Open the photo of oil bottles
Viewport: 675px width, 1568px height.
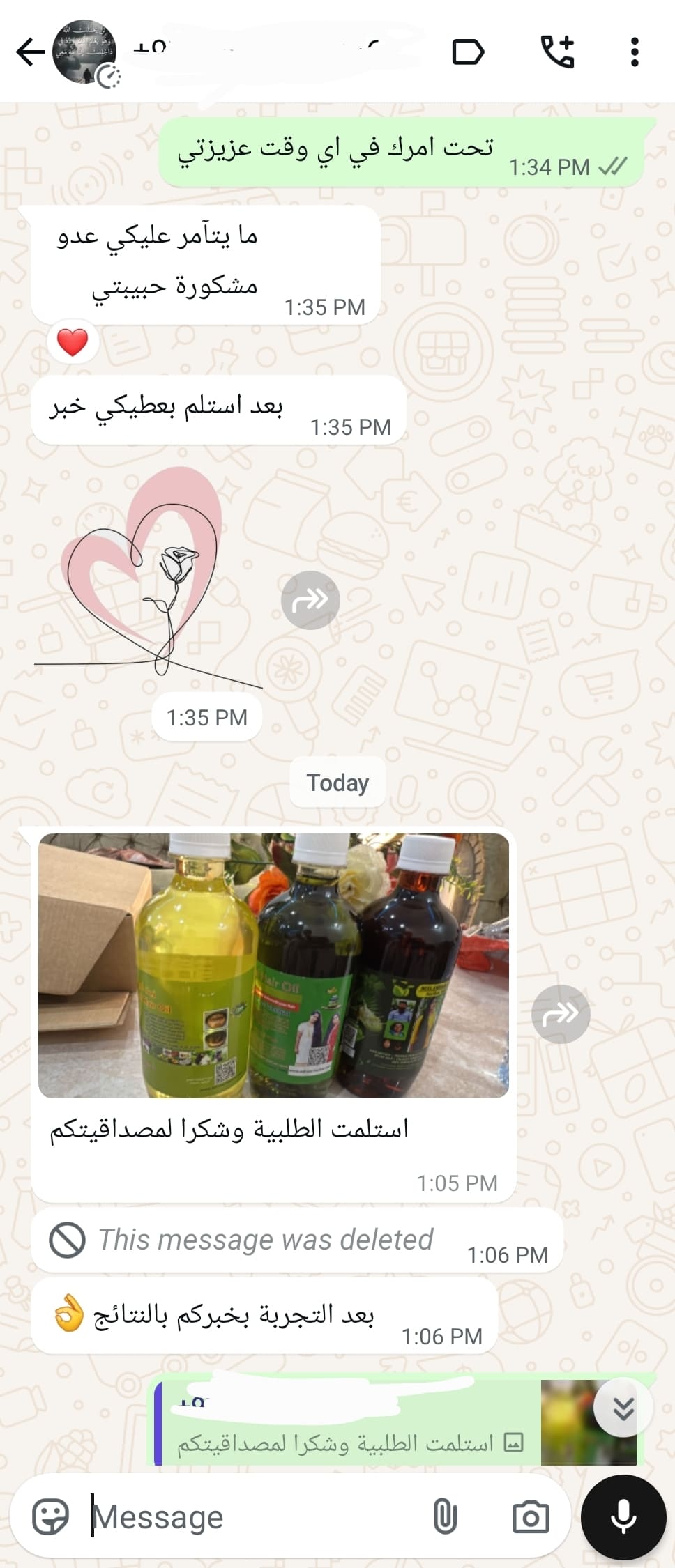click(273, 965)
